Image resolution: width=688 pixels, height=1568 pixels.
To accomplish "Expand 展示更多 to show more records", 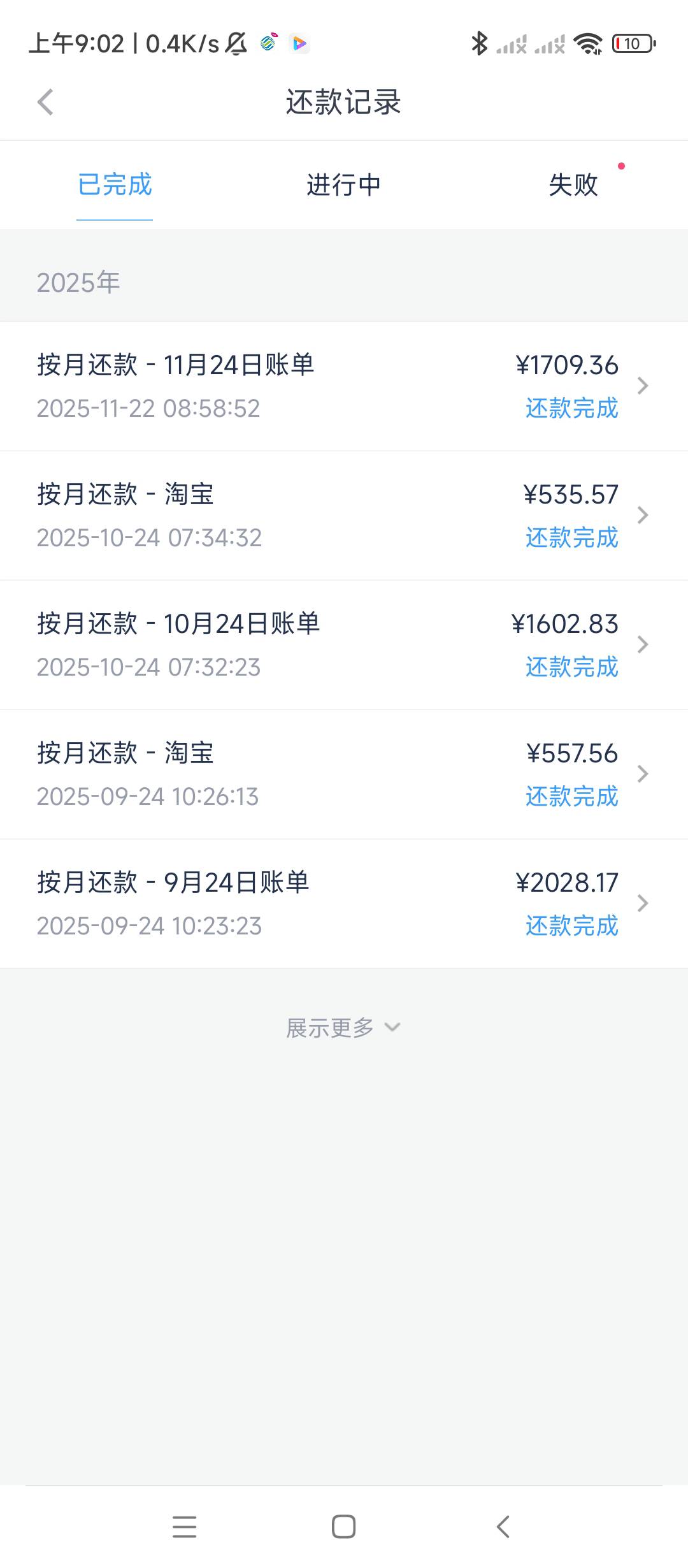I will pos(343,1027).
